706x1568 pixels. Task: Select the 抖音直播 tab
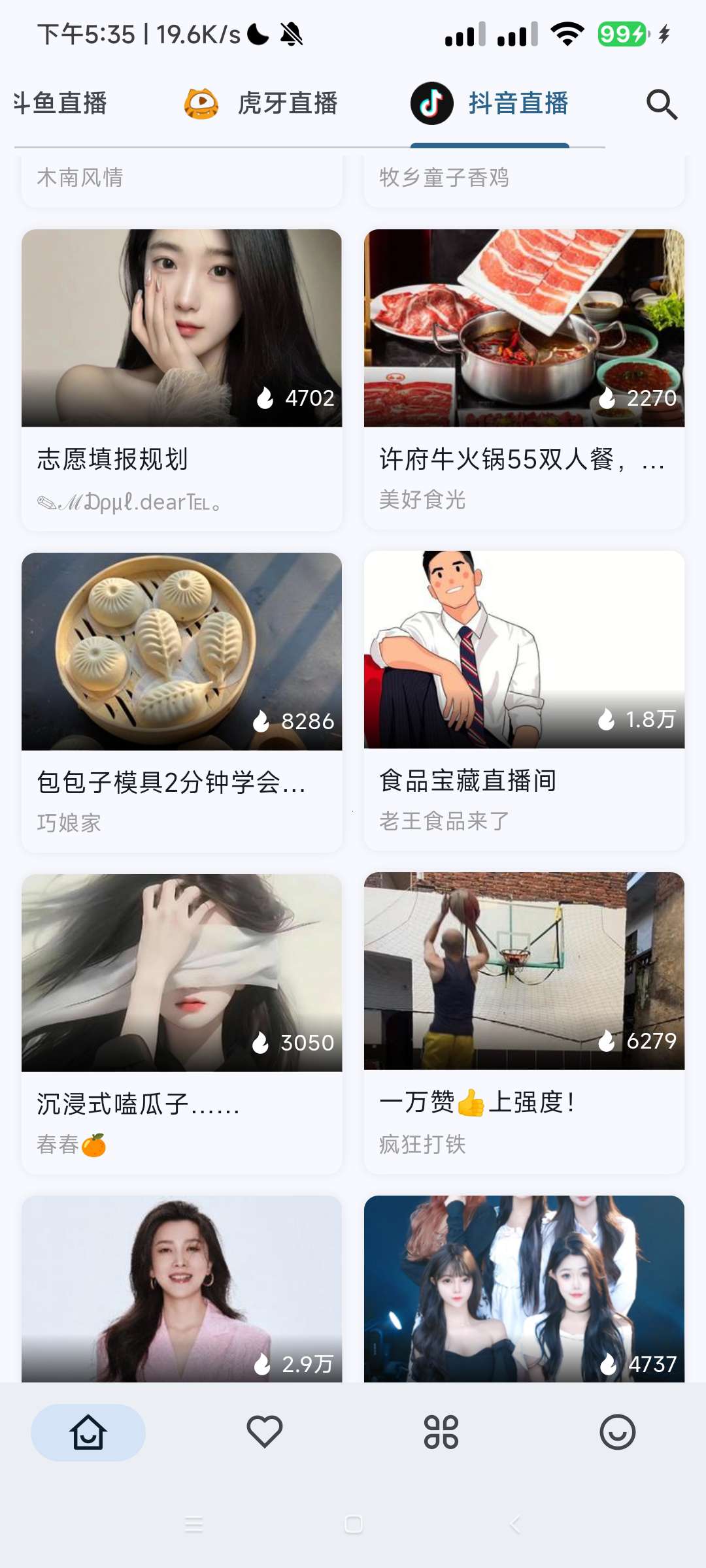tap(490, 104)
